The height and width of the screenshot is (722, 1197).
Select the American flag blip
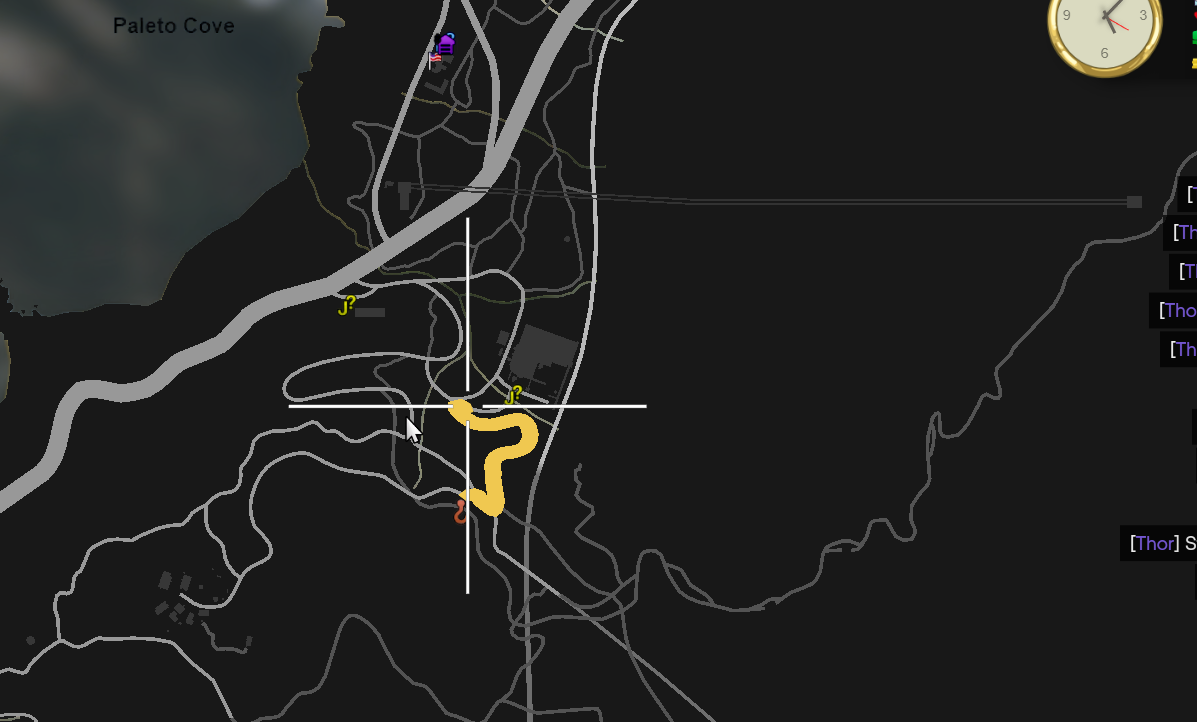435,60
